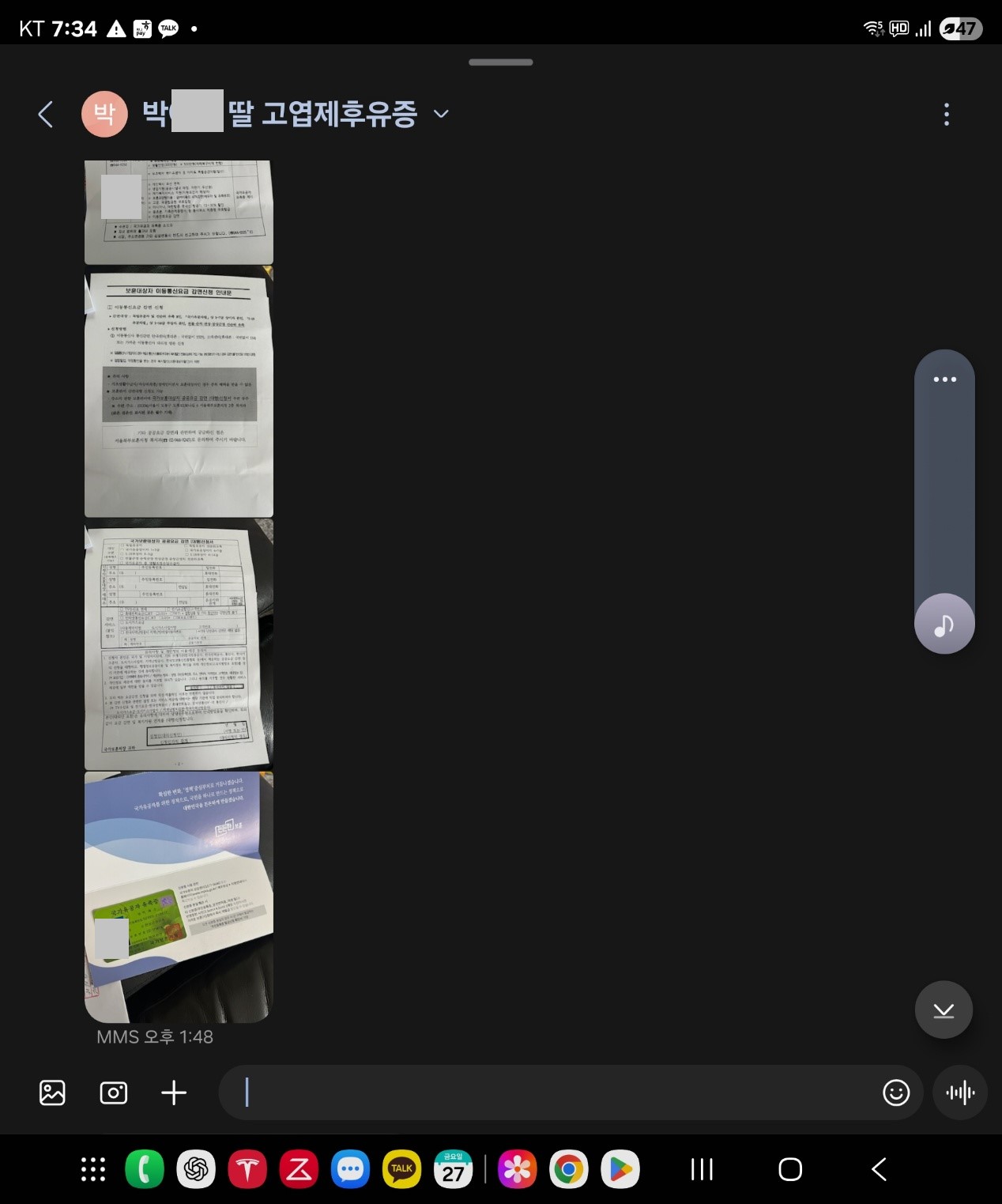The width and height of the screenshot is (1002, 1204).
Task: Attach an image from the gallery
Action: point(52,1093)
